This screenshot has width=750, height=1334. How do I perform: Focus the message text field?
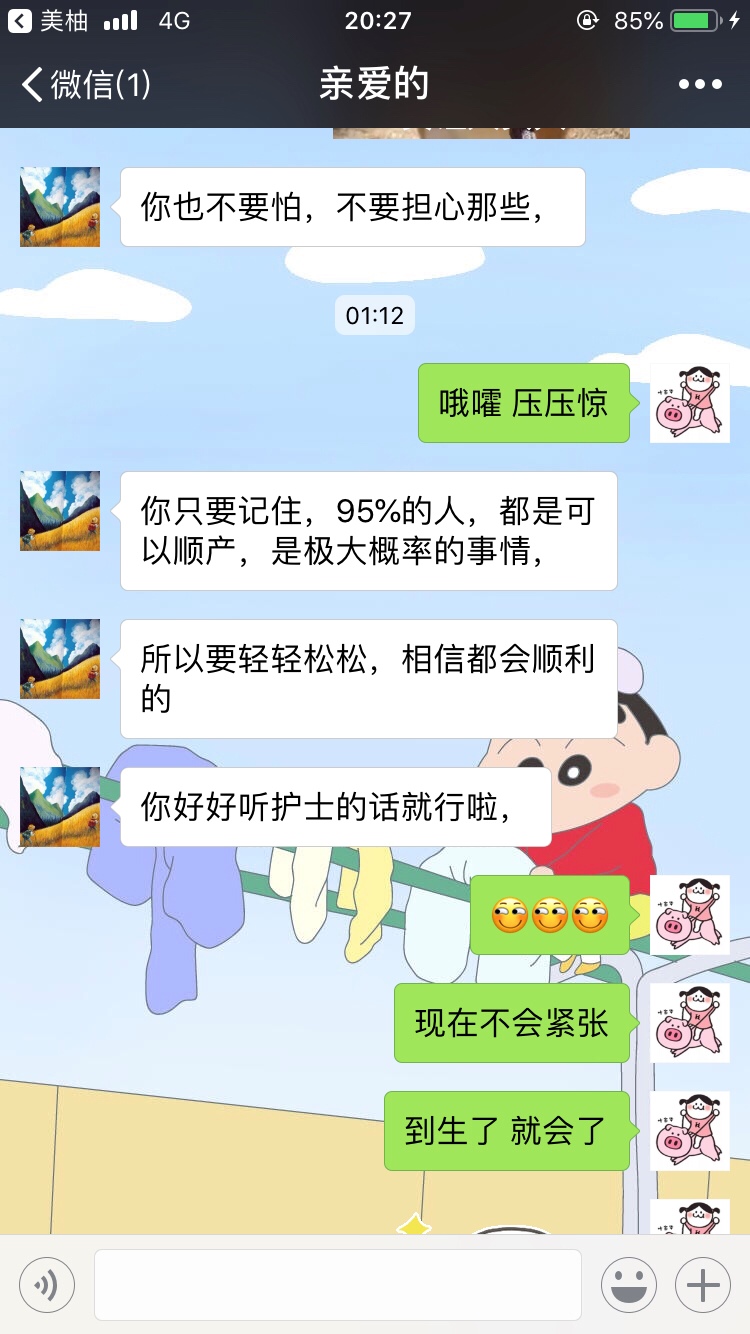(x=338, y=1285)
